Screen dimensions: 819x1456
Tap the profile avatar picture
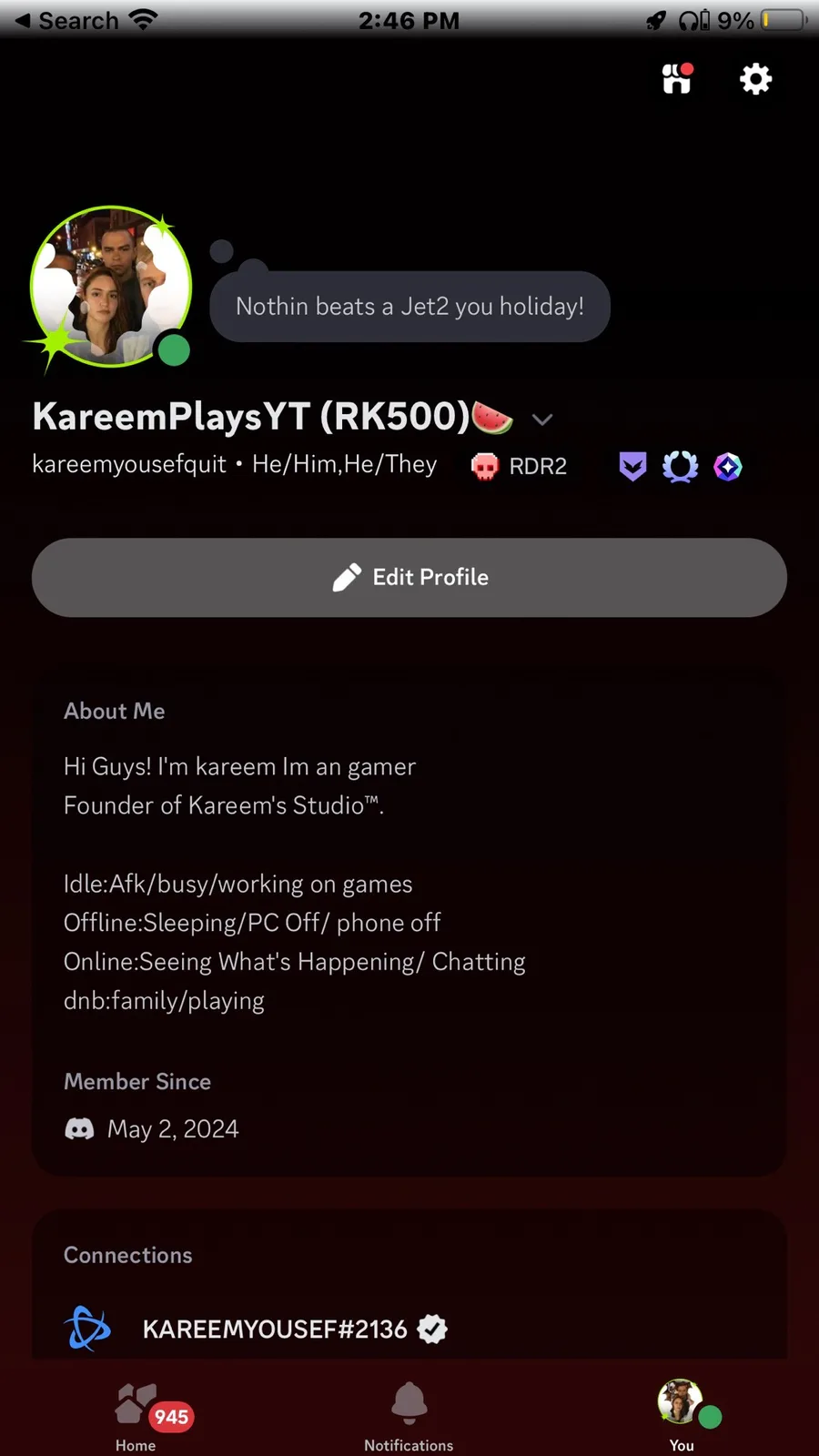[111, 287]
